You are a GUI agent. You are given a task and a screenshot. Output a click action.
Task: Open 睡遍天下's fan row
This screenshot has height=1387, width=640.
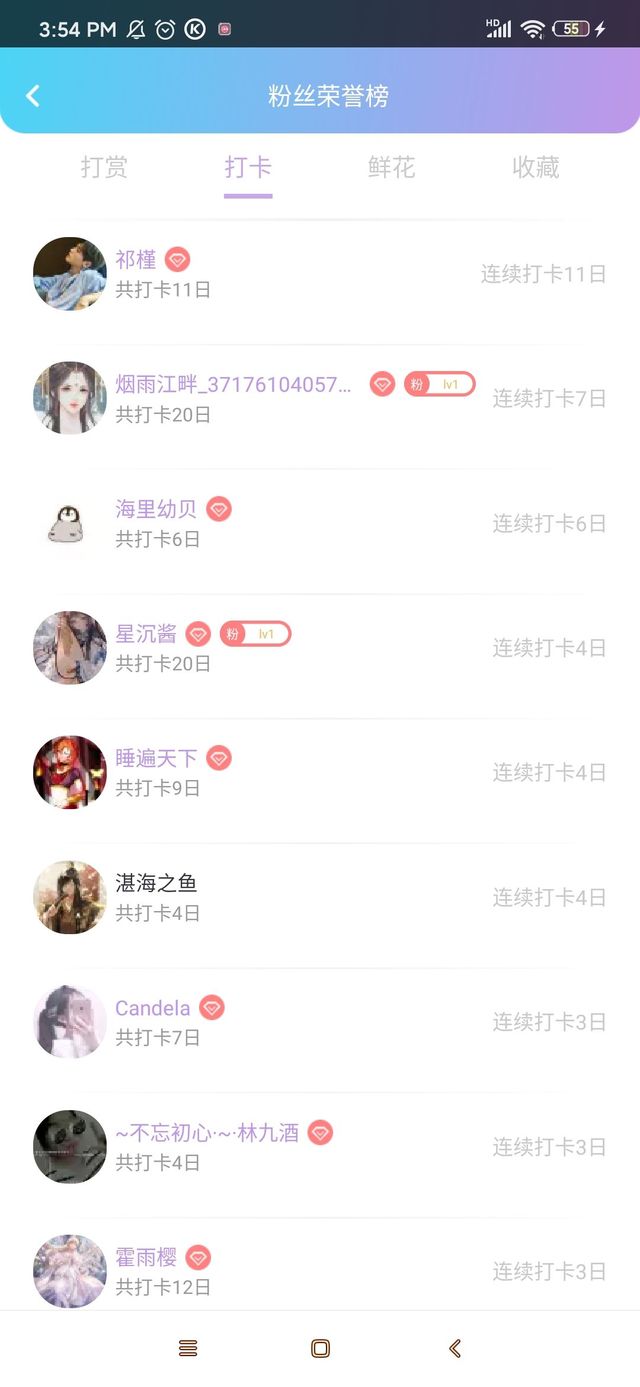[x=320, y=772]
